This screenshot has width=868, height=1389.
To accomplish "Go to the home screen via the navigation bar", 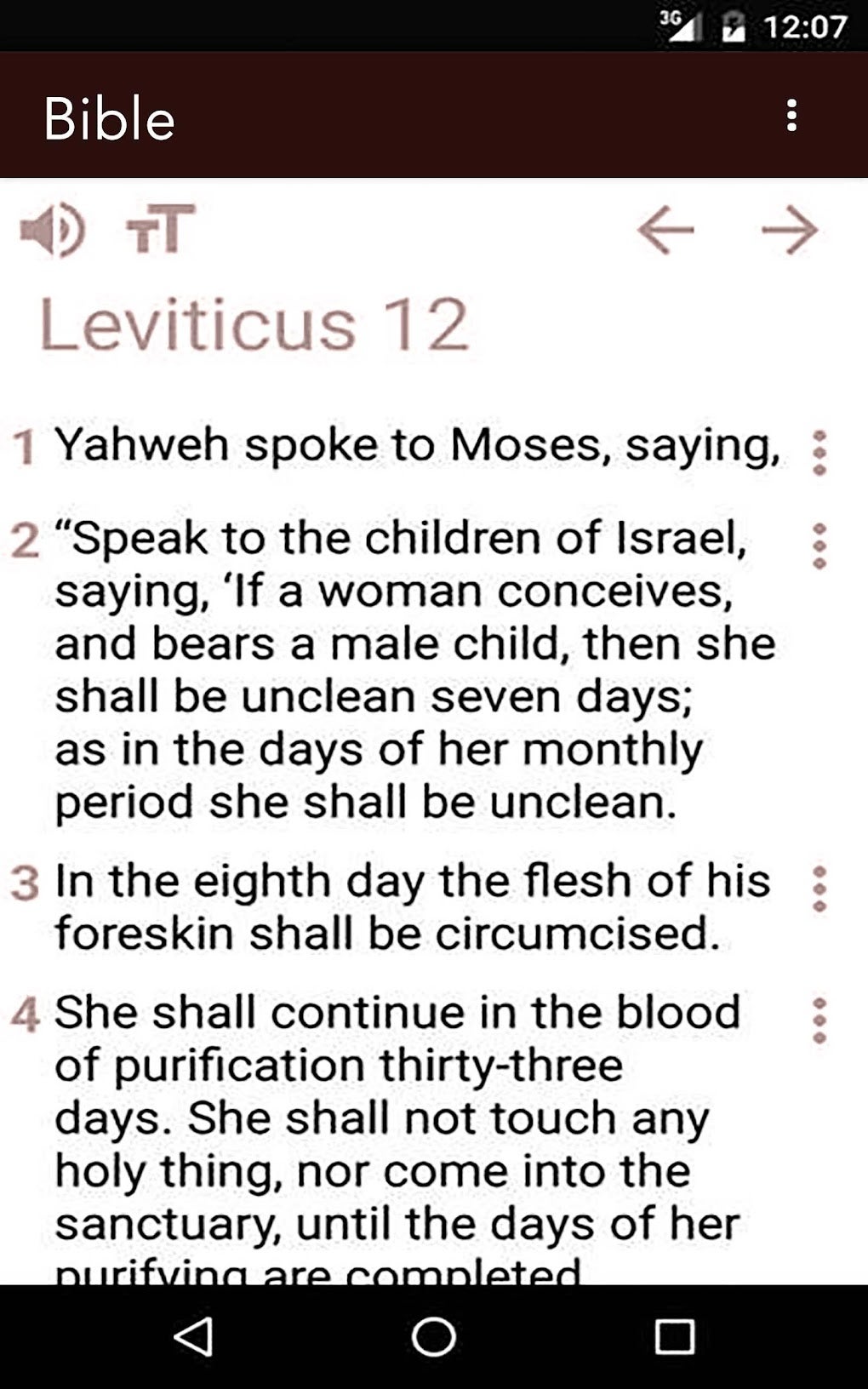I will [x=434, y=1336].
